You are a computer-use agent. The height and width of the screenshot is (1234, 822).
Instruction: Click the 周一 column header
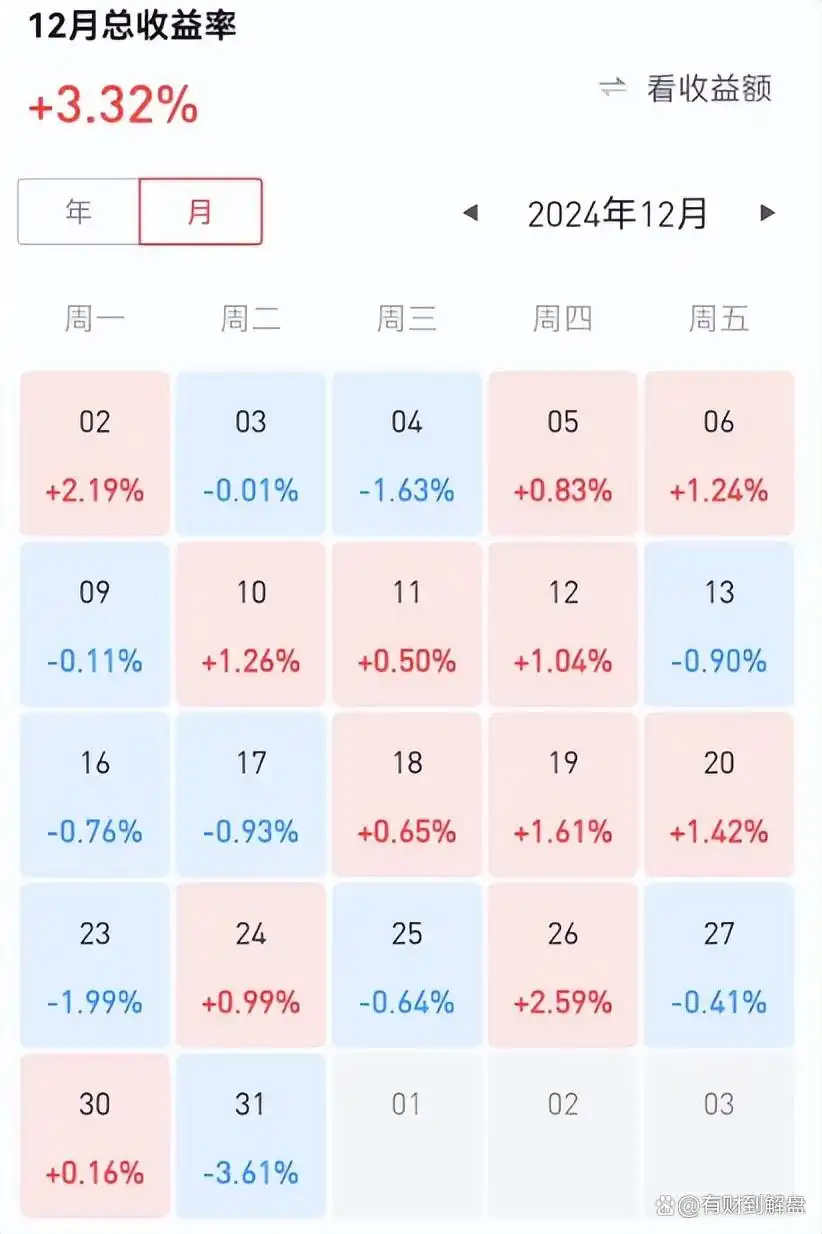click(x=93, y=317)
